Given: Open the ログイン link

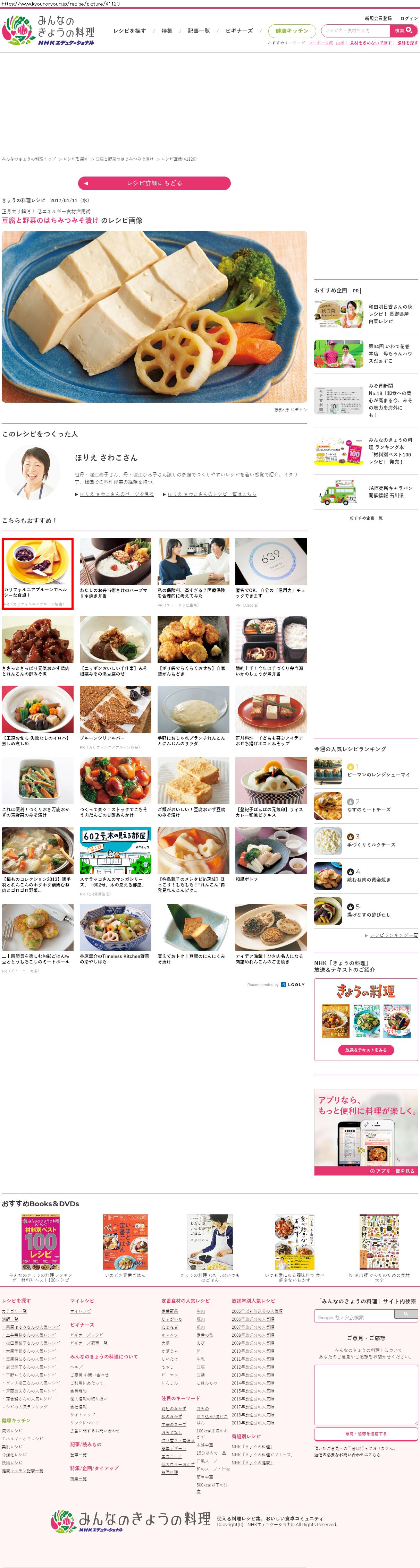Looking at the screenshot, I should (x=409, y=18).
